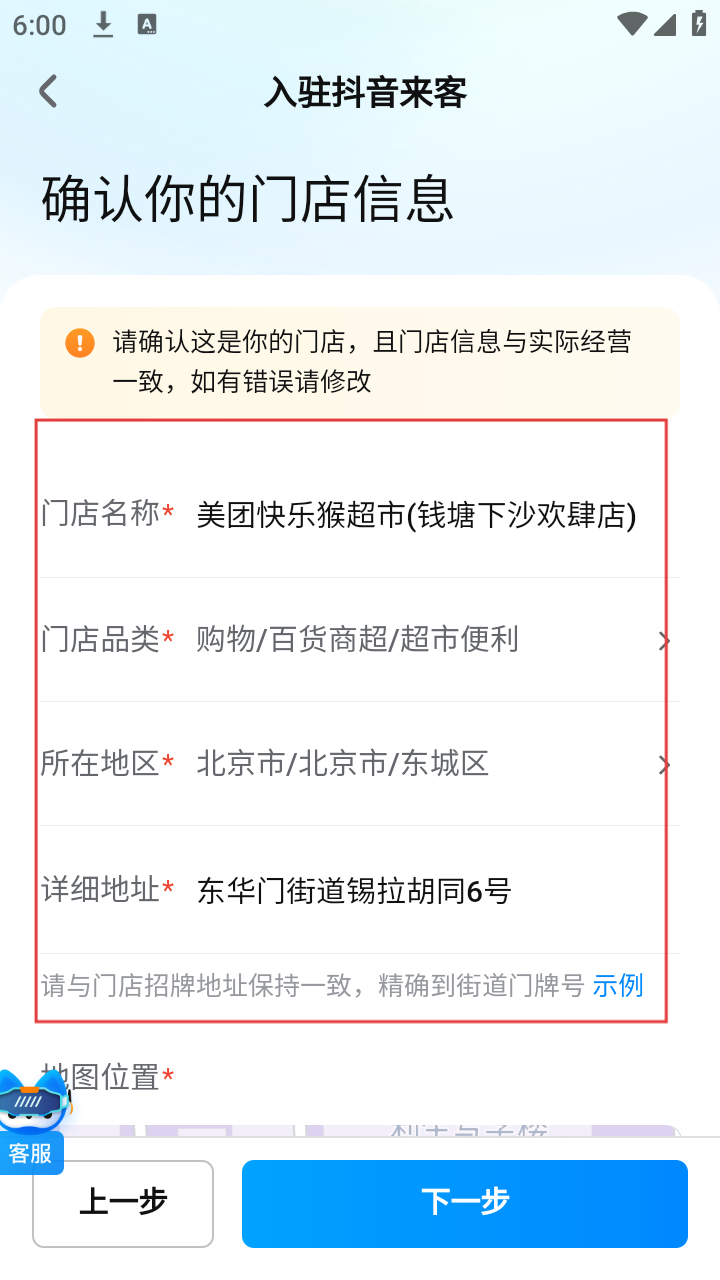Edit the 详细地址 address field
Viewport: 720px width, 1280px height.
(420, 890)
